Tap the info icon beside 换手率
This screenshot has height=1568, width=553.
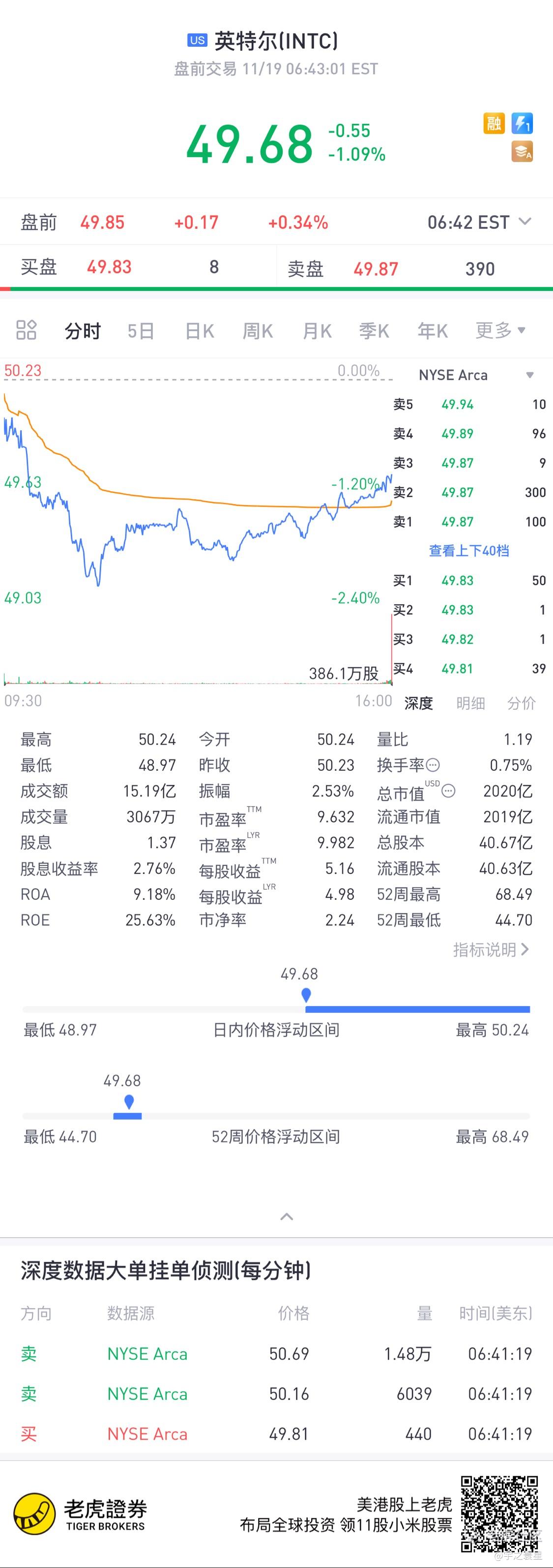pyautogui.click(x=433, y=765)
